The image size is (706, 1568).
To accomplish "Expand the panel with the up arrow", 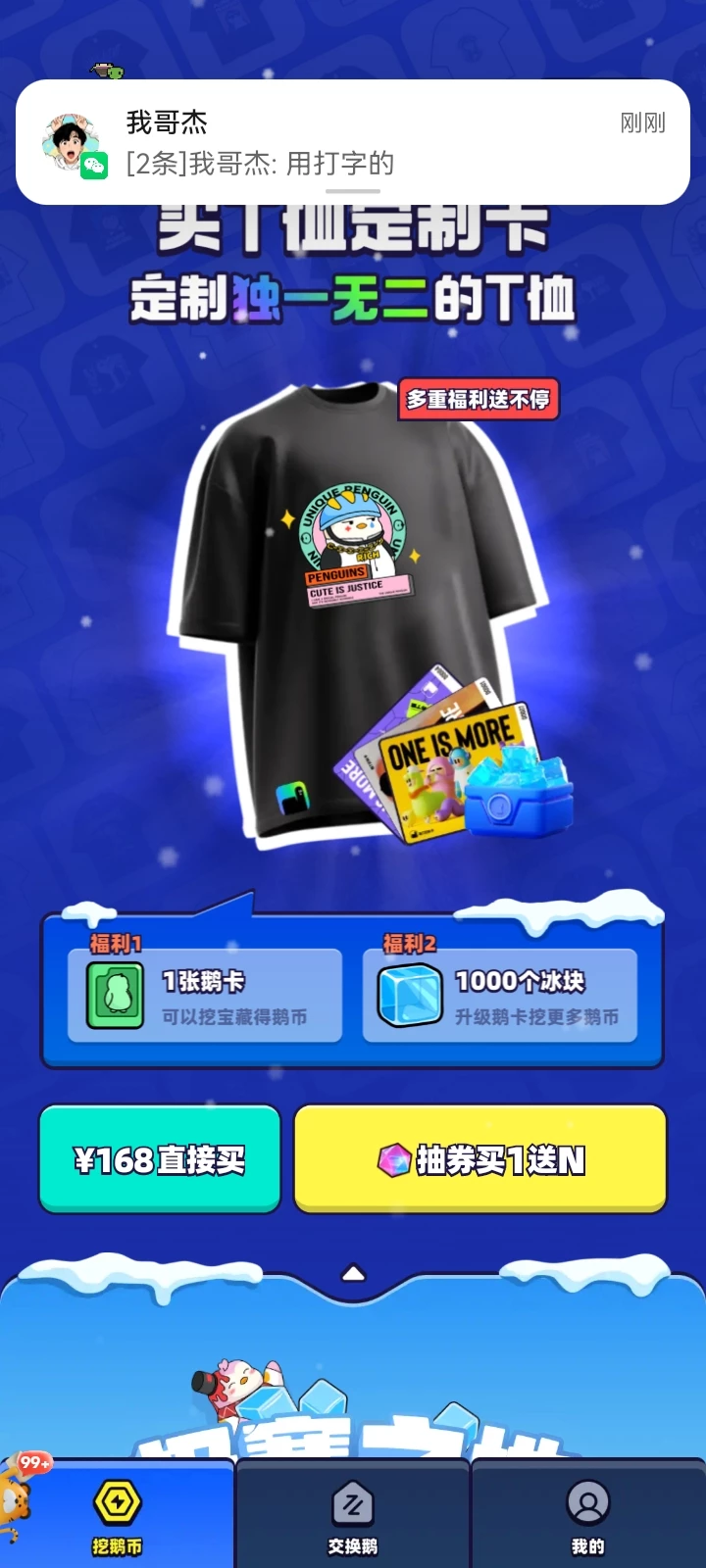I will coord(353,1274).
